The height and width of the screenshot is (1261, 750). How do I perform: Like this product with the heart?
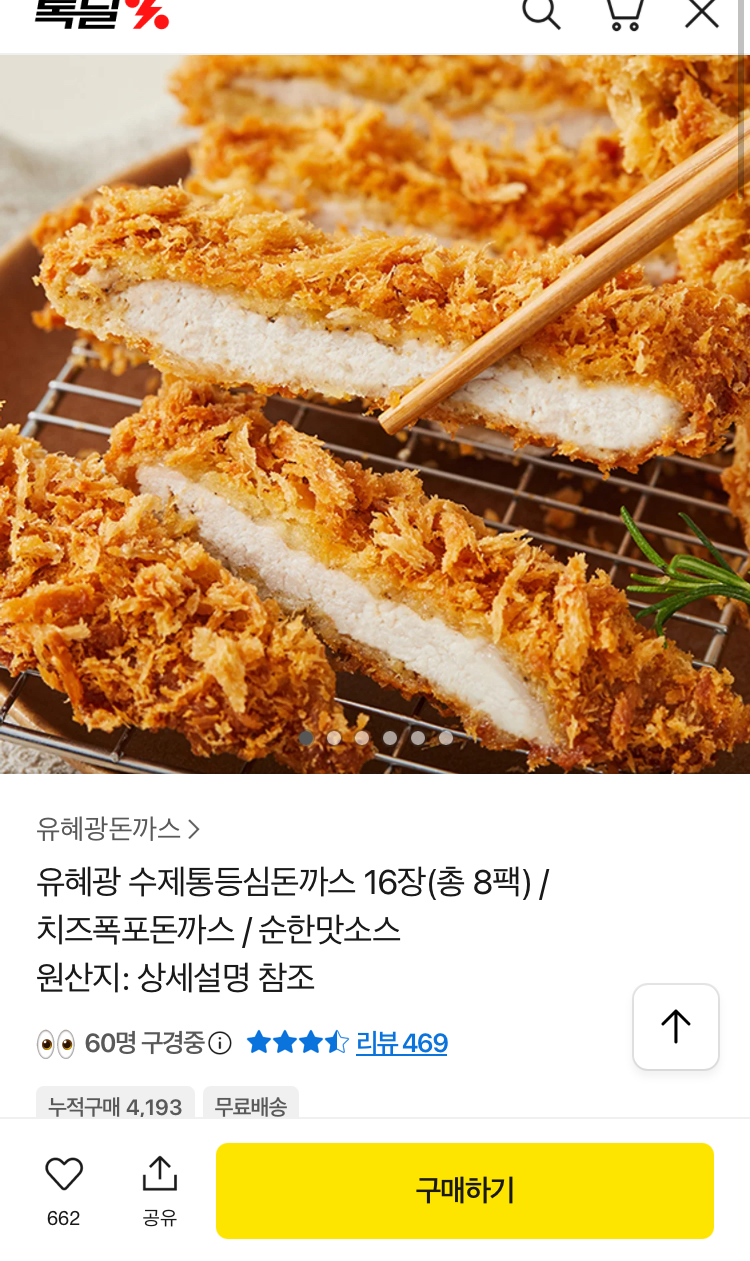click(x=64, y=1174)
